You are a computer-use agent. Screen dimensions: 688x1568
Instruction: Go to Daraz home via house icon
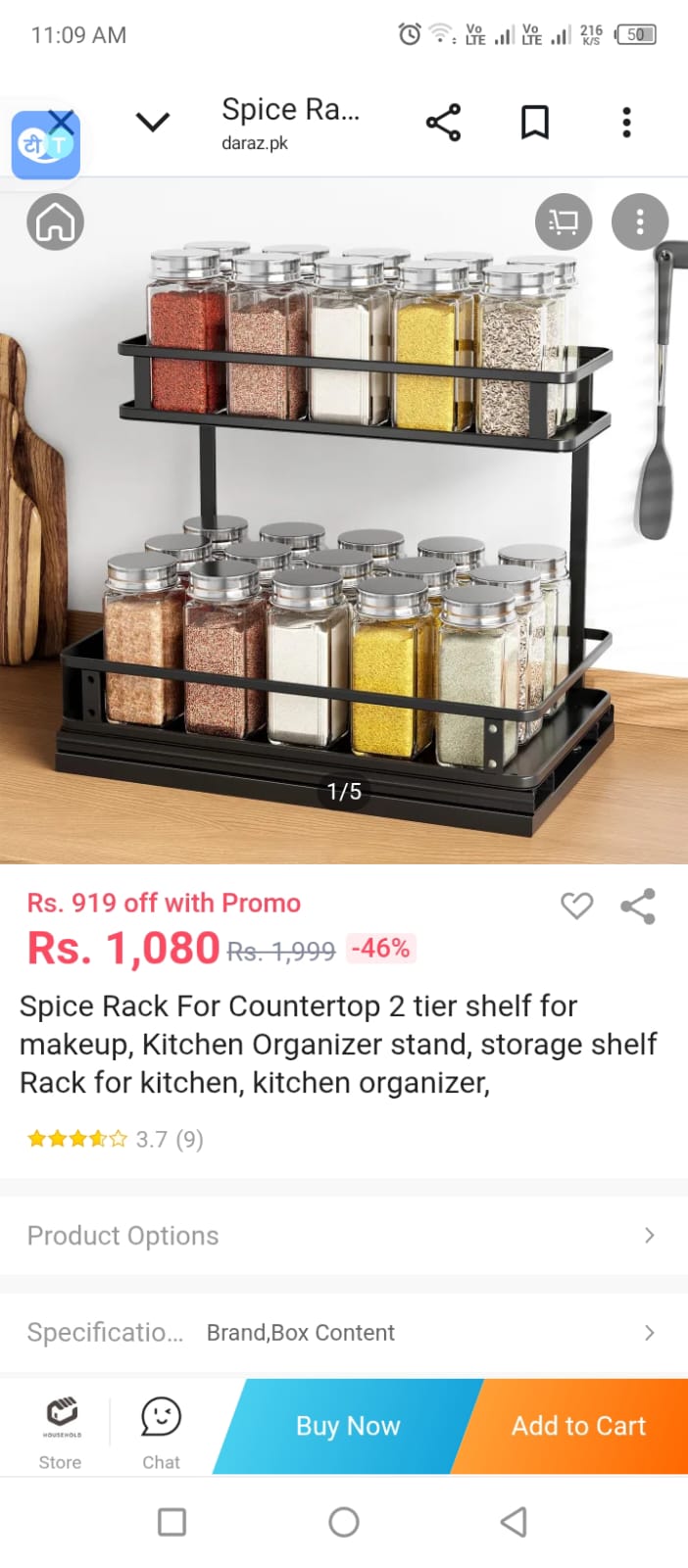pyautogui.click(x=55, y=221)
